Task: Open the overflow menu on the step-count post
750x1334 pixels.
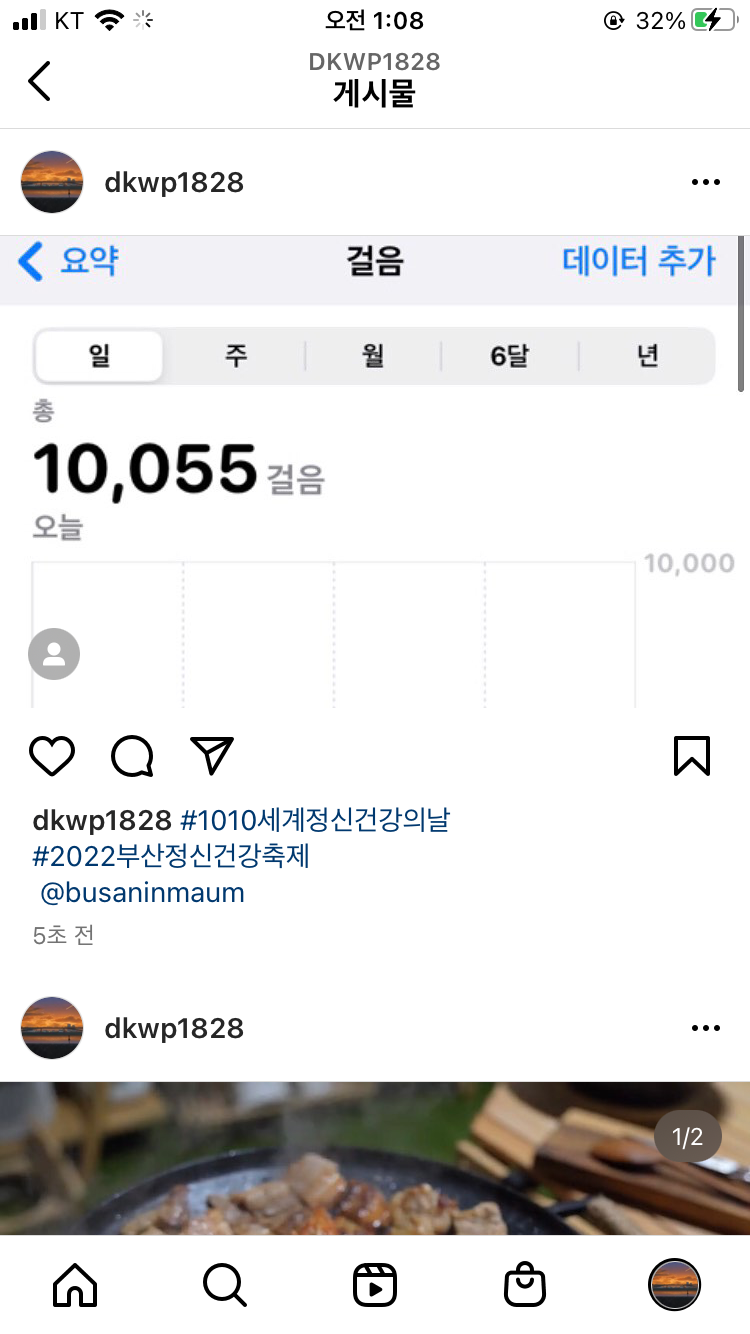Action: tap(705, 182)
